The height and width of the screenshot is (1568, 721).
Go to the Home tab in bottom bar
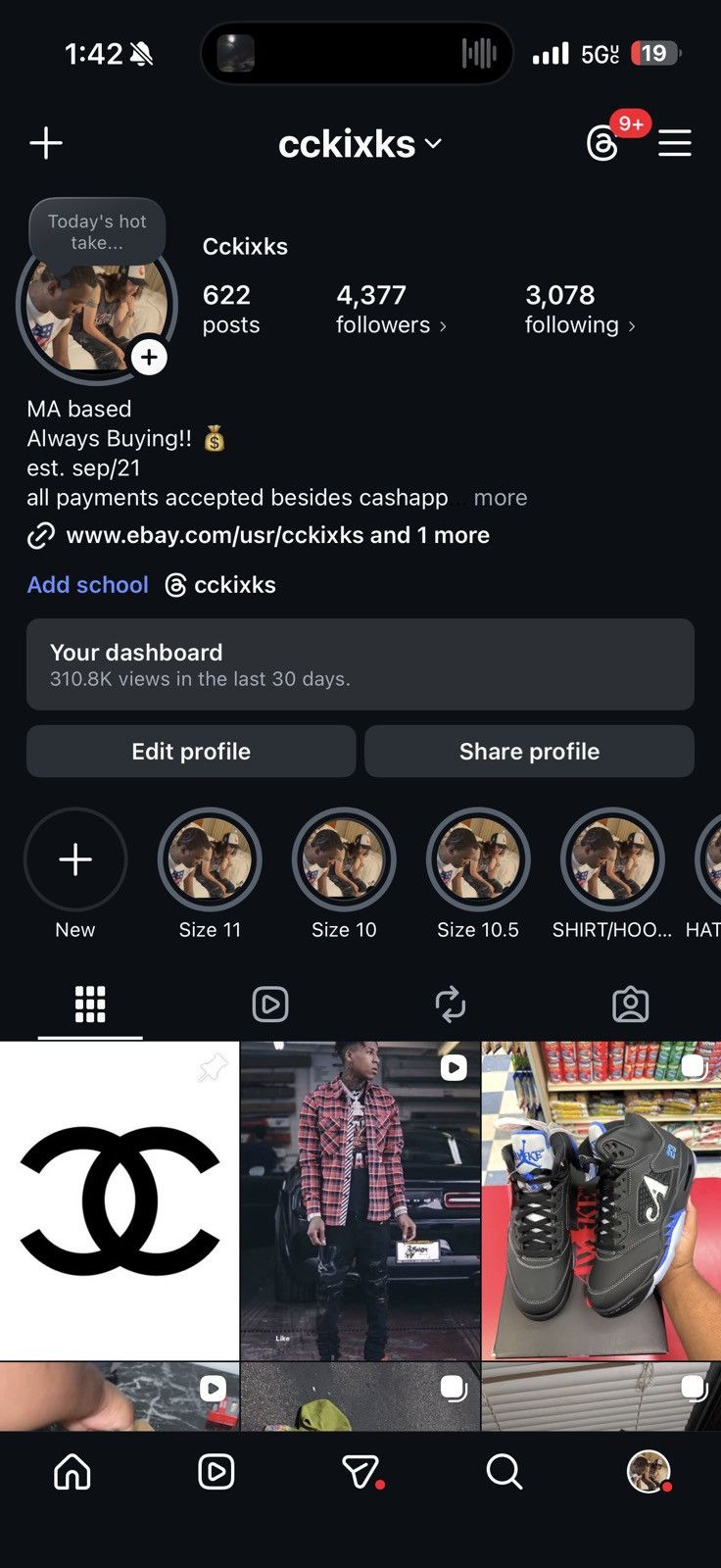point(72,1471)
